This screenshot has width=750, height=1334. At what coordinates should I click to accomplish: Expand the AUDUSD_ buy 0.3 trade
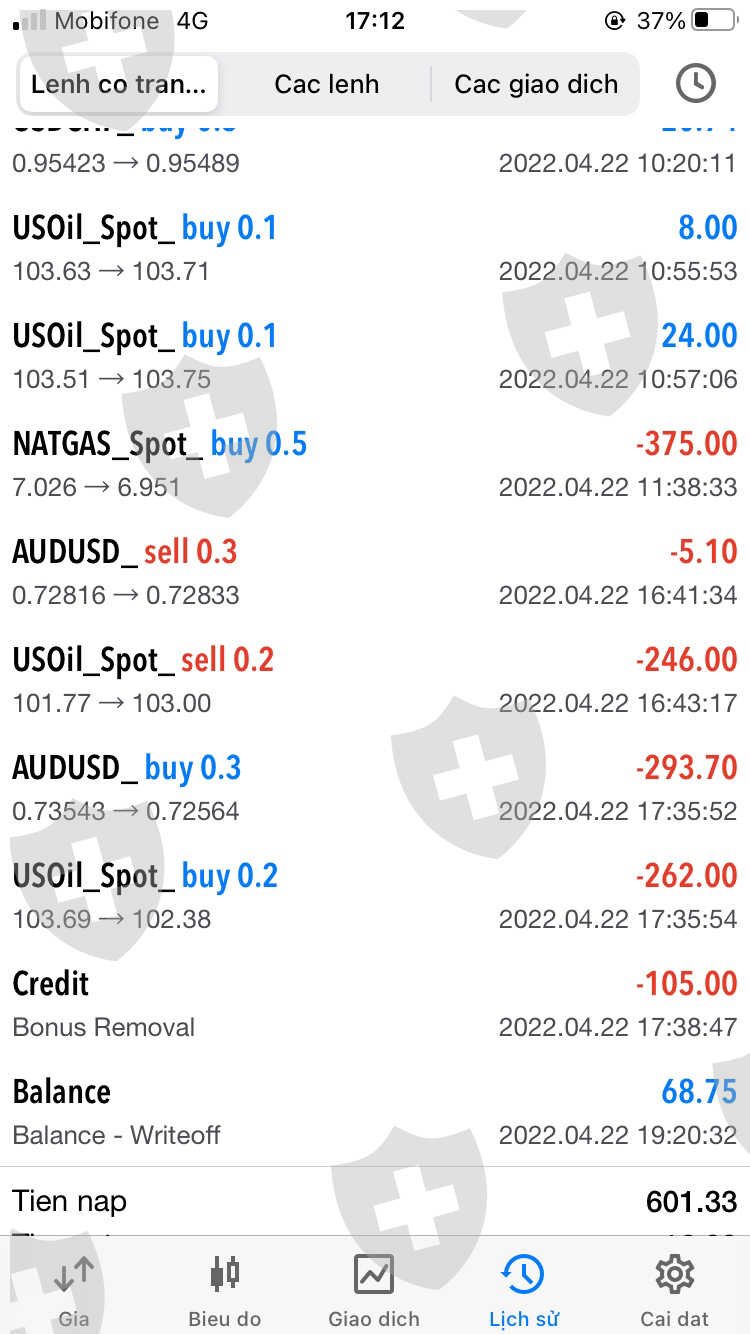click(x=375, y=788)
